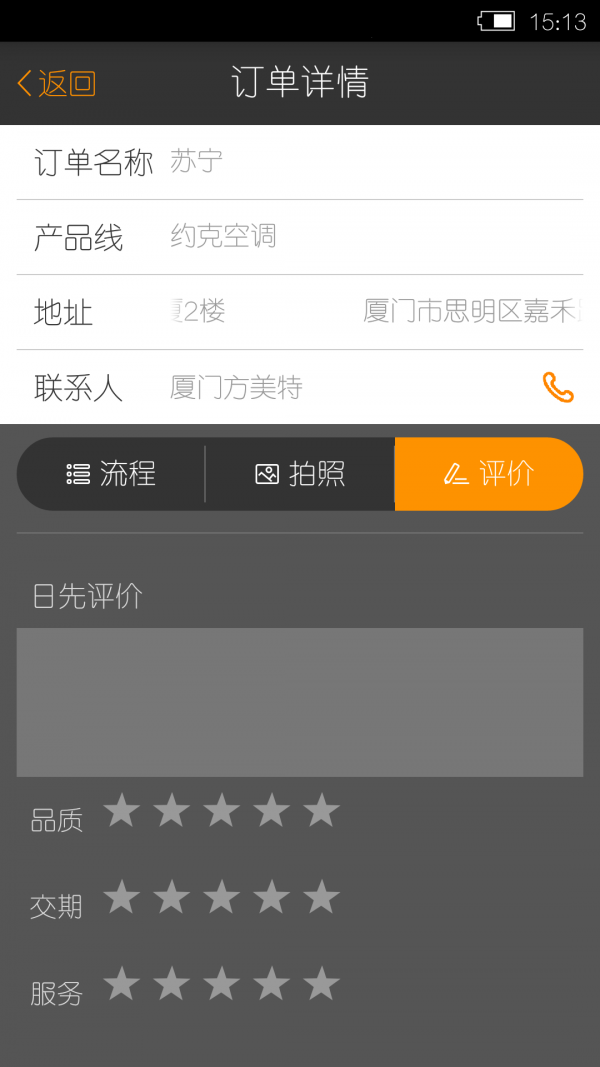Viewport: 600px width, 1067px height.
Task: Set 品质 rating to two stars
Action: (x=171, y=811)
